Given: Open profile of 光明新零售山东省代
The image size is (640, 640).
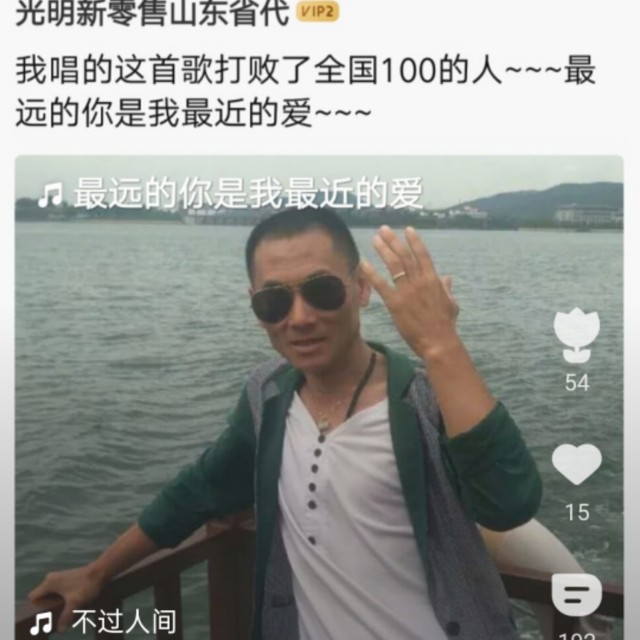Looking at the screenshot, I should [152, 12].
